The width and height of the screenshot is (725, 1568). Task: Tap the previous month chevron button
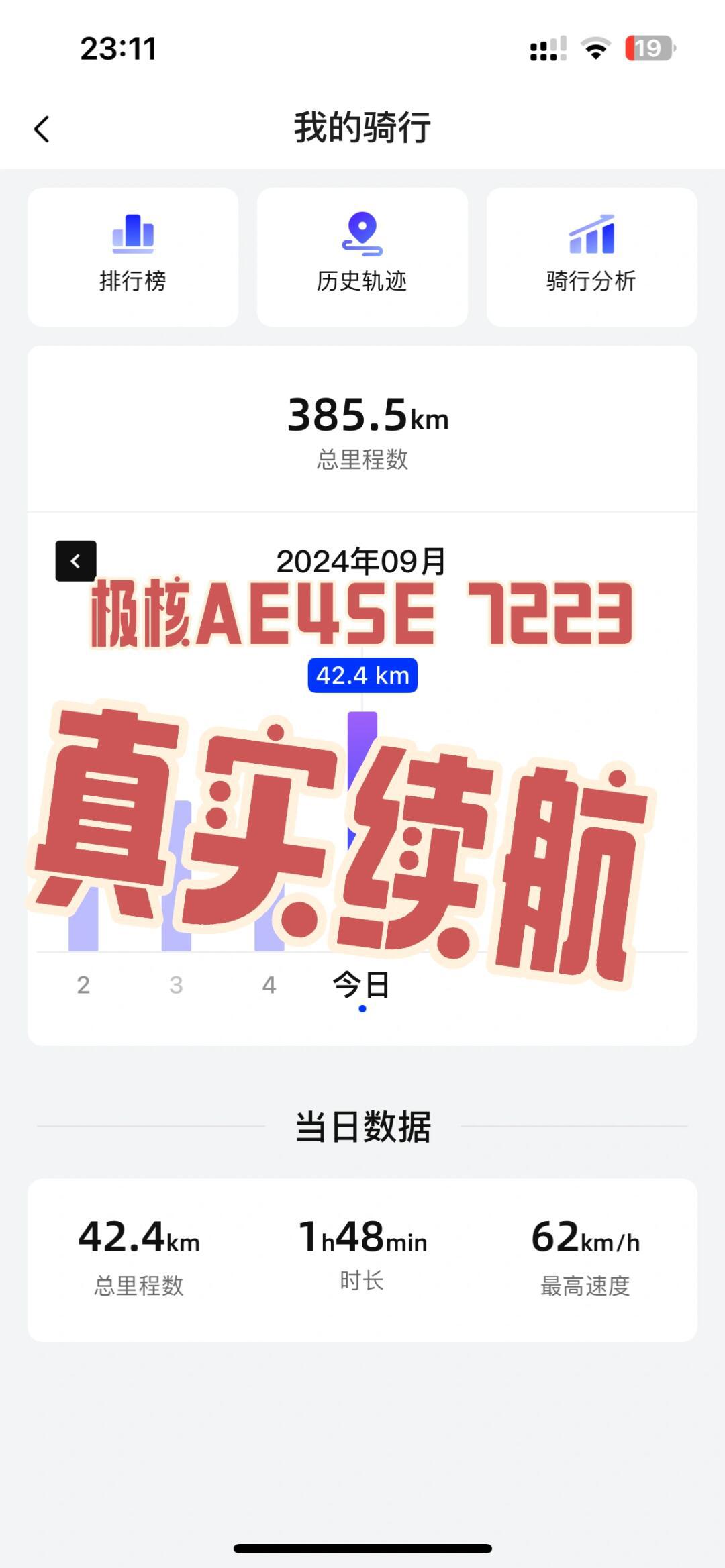tap(76, 562)
